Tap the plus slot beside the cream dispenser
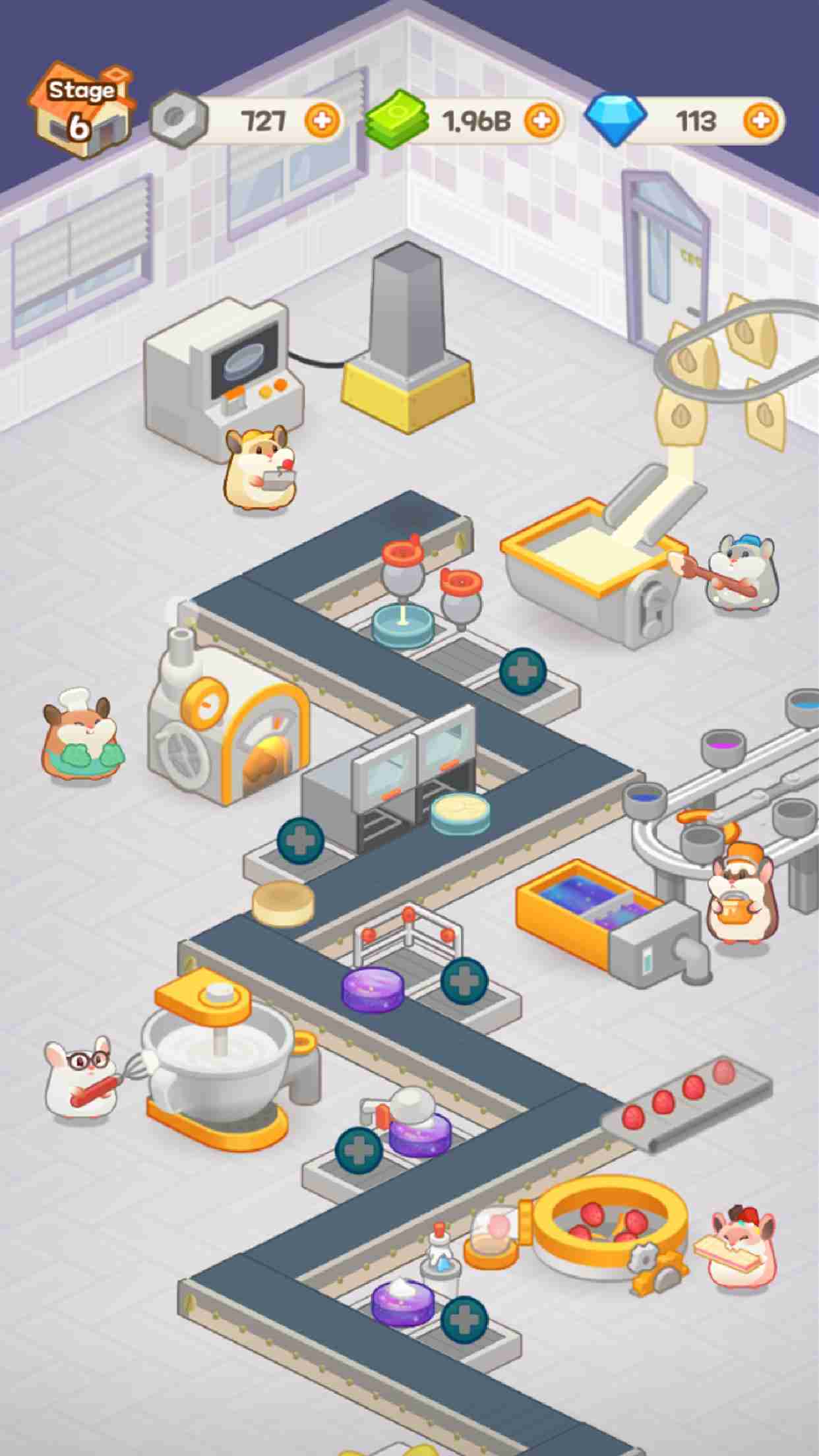Viewport: 819px width, 1456px height. pyautogui.click(x=359, y=1149)
